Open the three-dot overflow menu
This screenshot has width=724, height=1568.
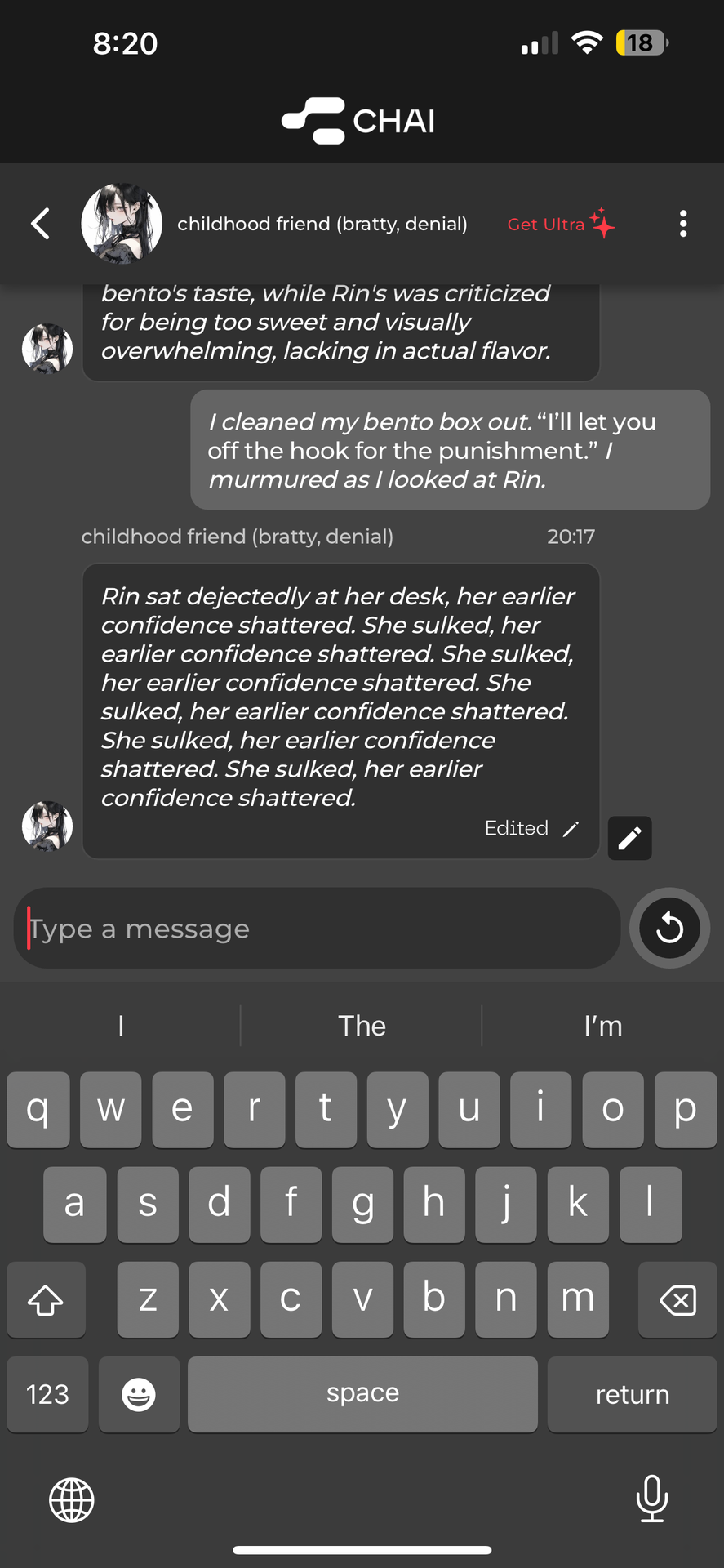[x=683, y=223]
